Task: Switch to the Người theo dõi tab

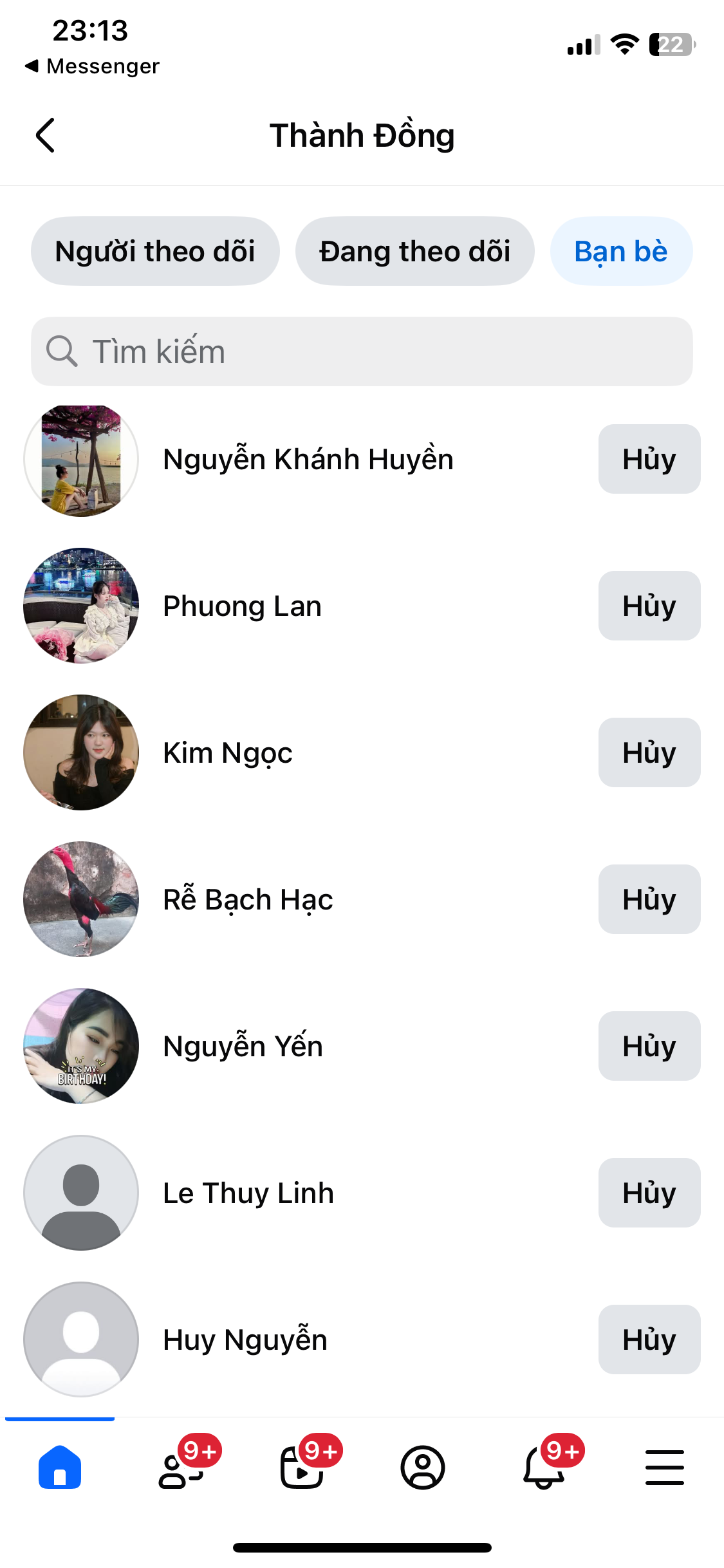Action: pyautogui.click(x=155, y=251)
